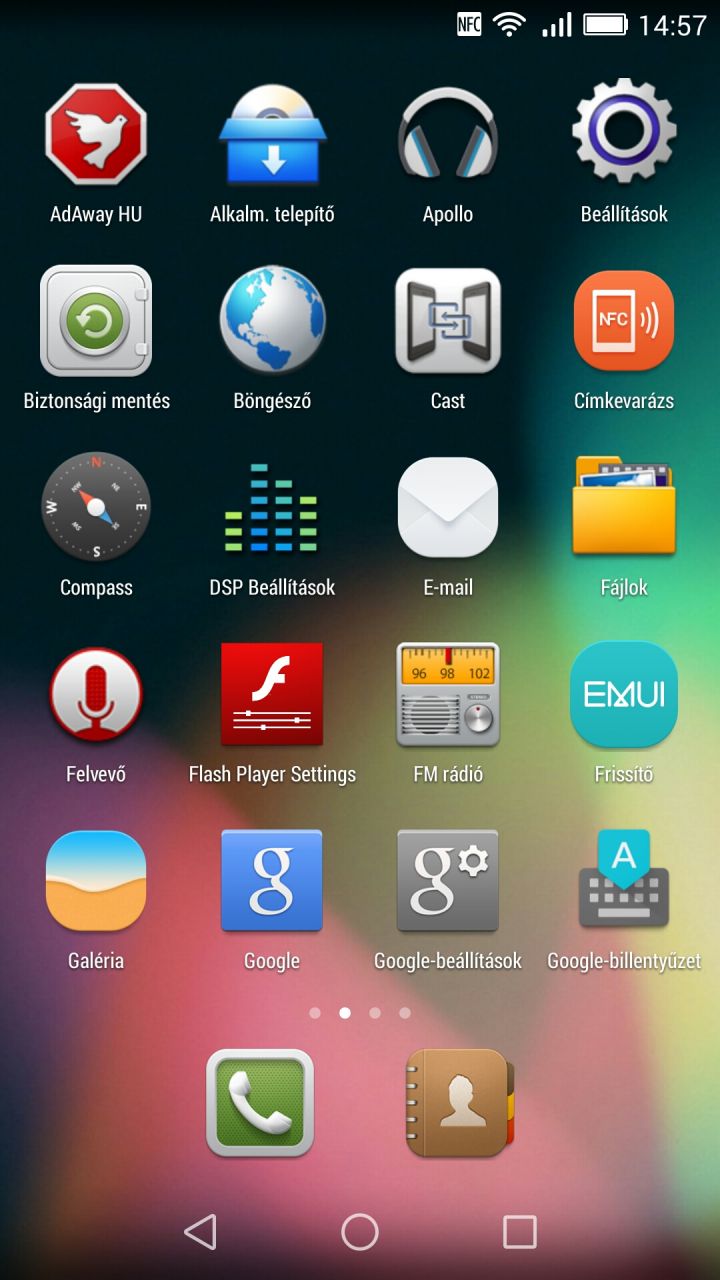The height and width of the screenshot is (1280, 720).
Task: Open the AdAway HU app
Action: [96, 135]
